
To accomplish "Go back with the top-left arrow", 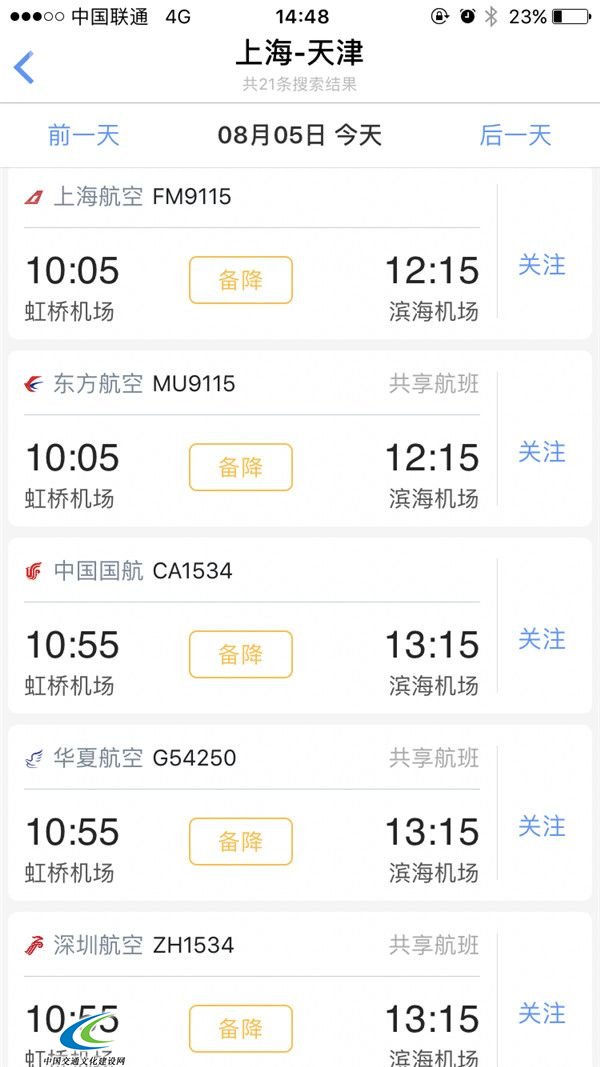I will pos(24,67).
